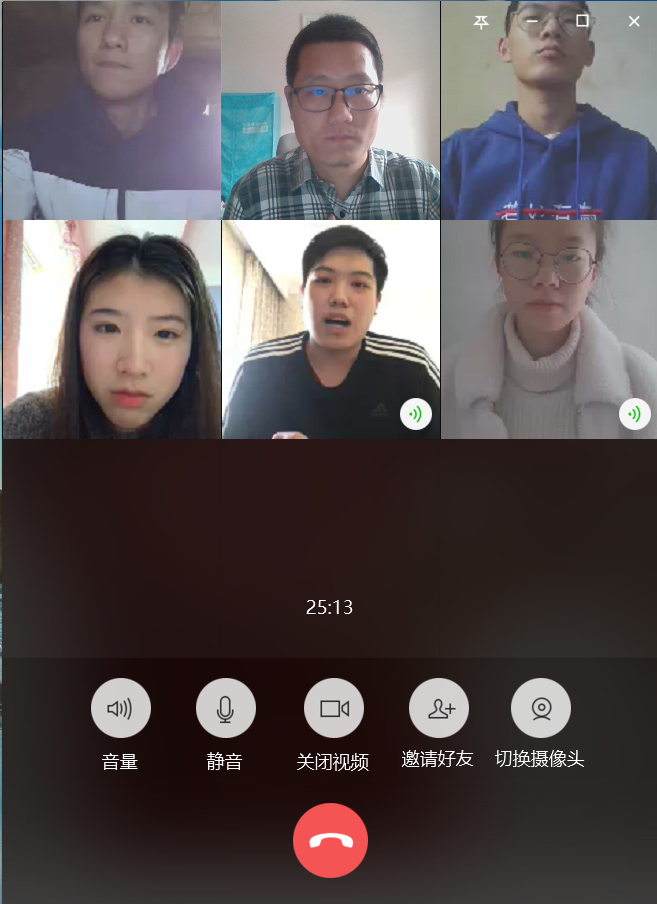This screenshot has width=657, height=904.
Task: Enlarge the tile of woman in white sweater
Action: (x=548, y=330)
